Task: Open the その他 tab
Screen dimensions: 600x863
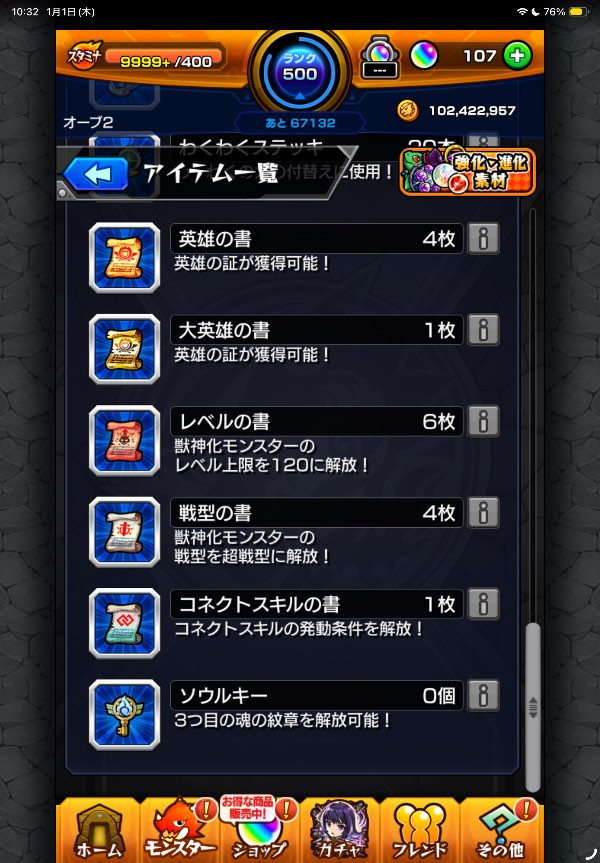Action: 501,830
